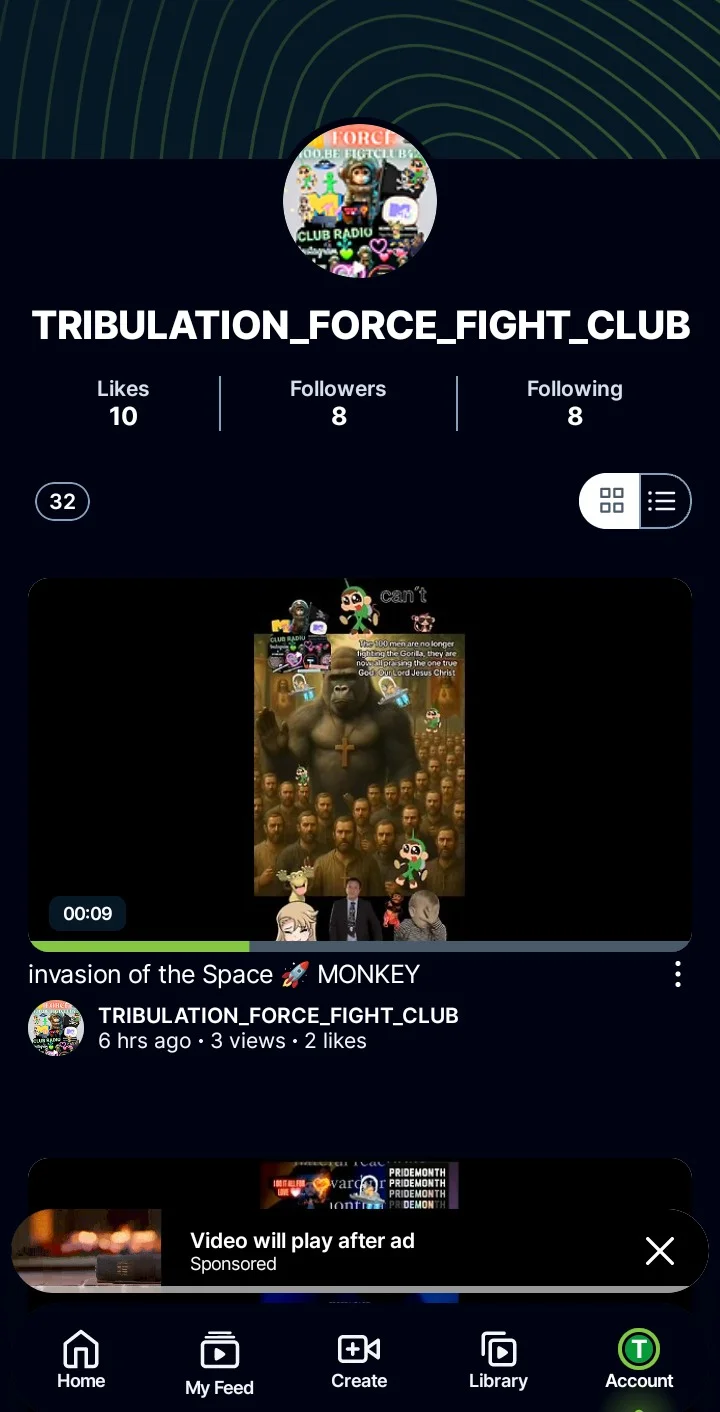Open the channel avatar beside the video title
The image size is (720, 1412).
tap(56, 1028)
